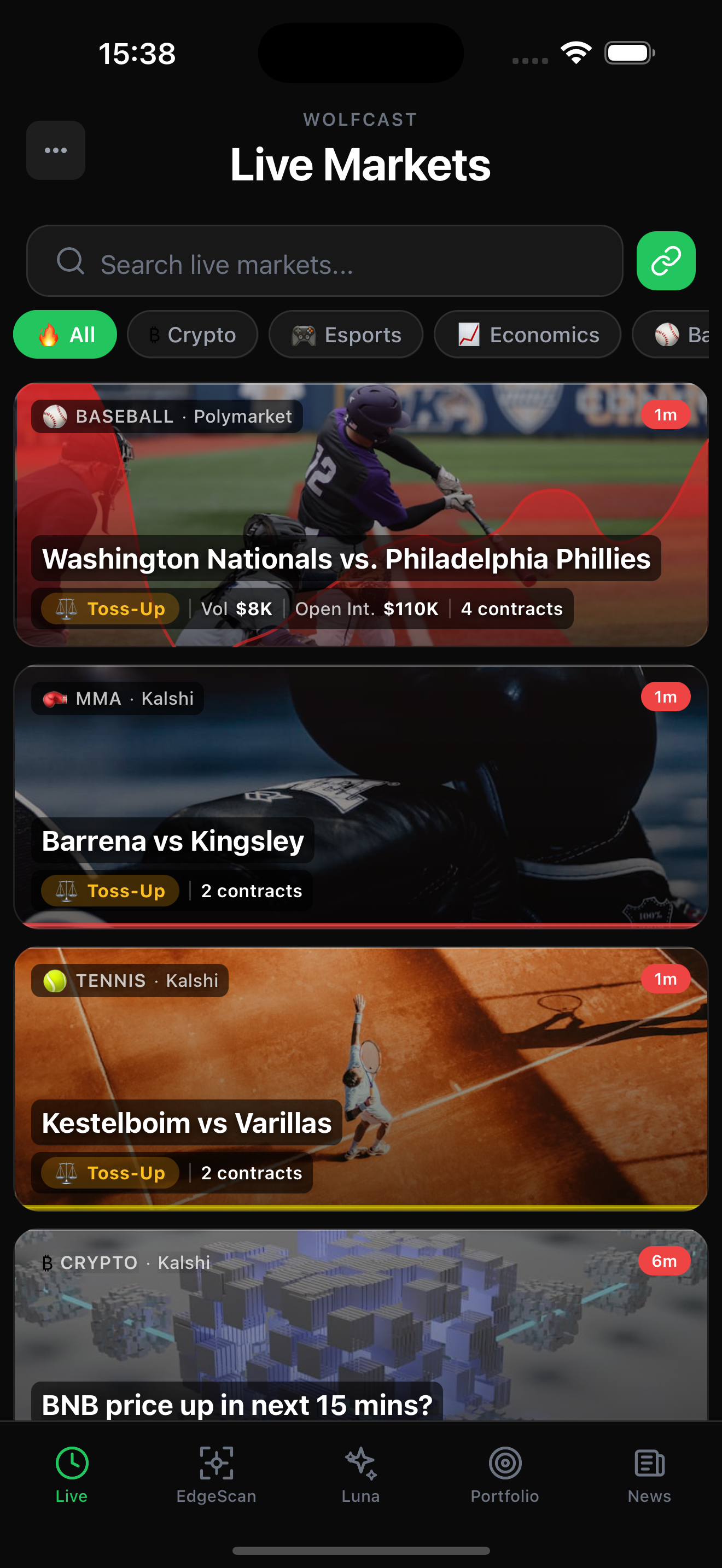Show only Esports markets

(x=346, y=335)
